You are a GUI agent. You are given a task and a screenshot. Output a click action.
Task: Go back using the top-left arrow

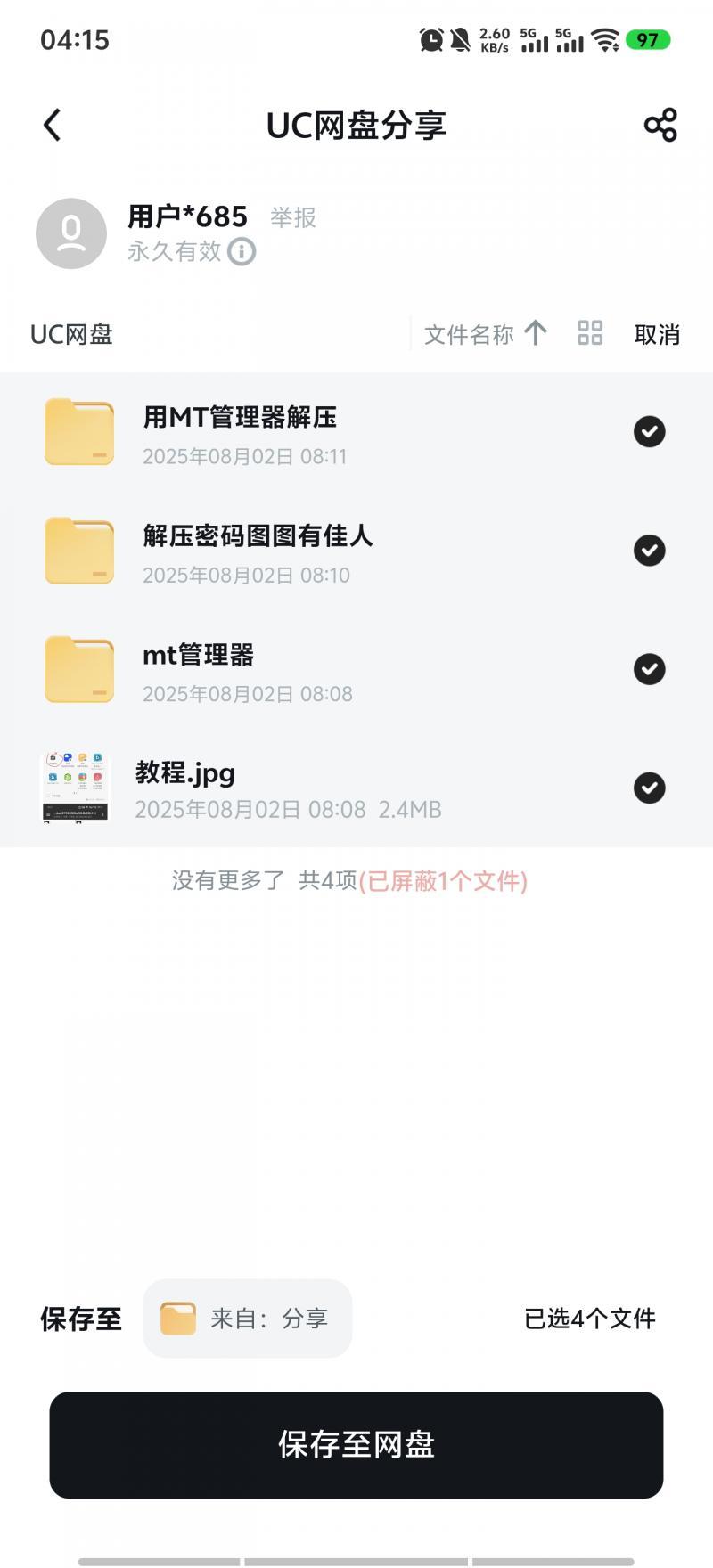click(x=53, y=126)
